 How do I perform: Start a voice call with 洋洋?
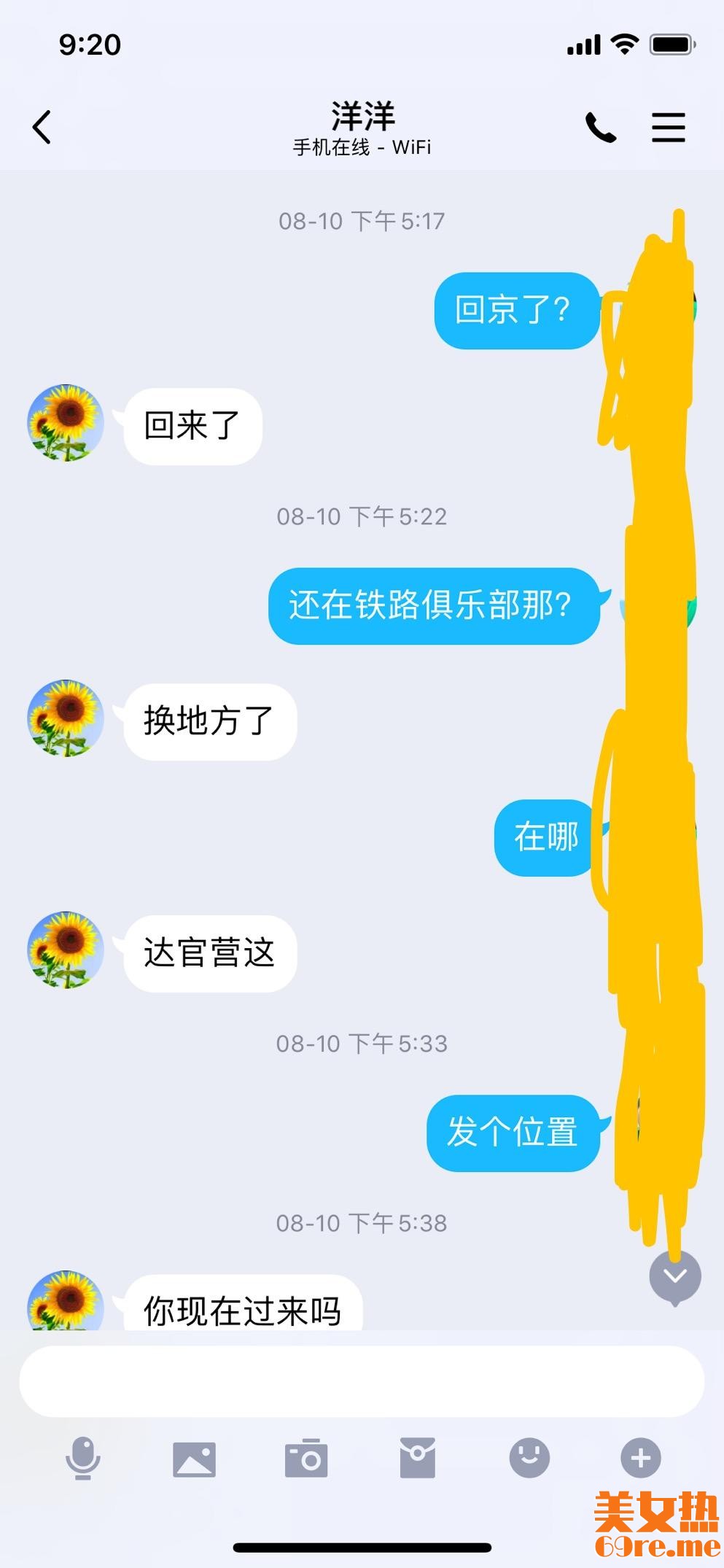point(601,128)
